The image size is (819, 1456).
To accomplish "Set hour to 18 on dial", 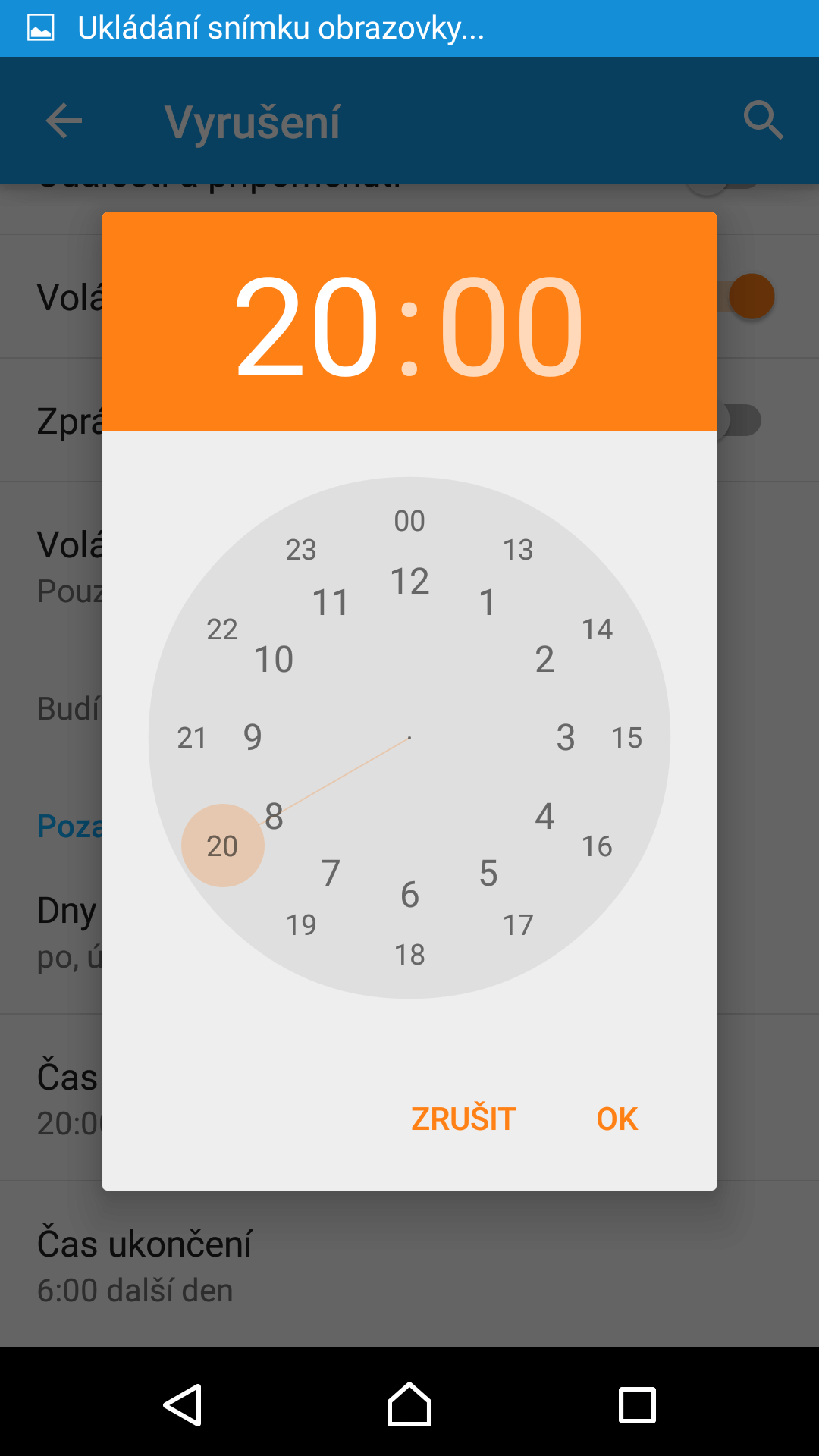I will 409,955.
